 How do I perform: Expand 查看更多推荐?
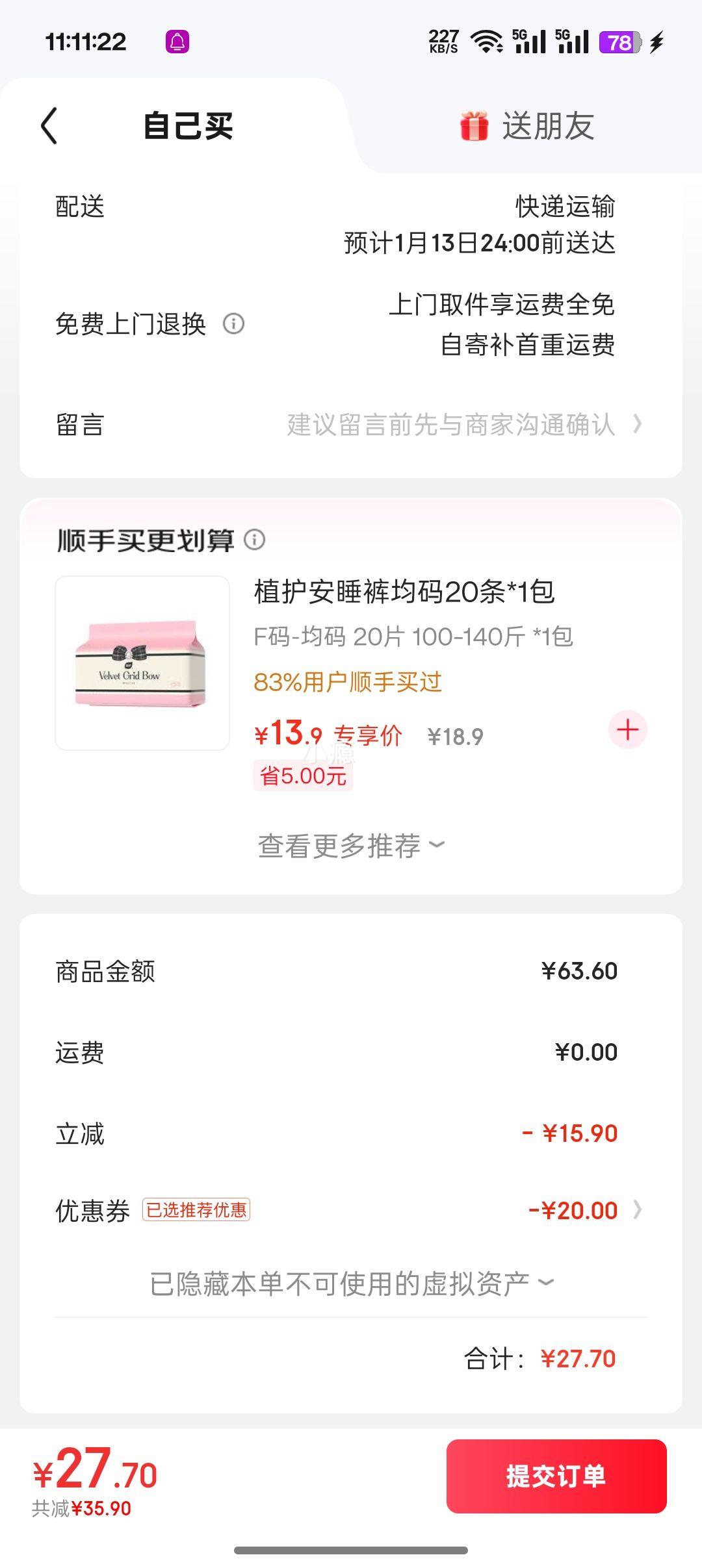pos(351,846)
